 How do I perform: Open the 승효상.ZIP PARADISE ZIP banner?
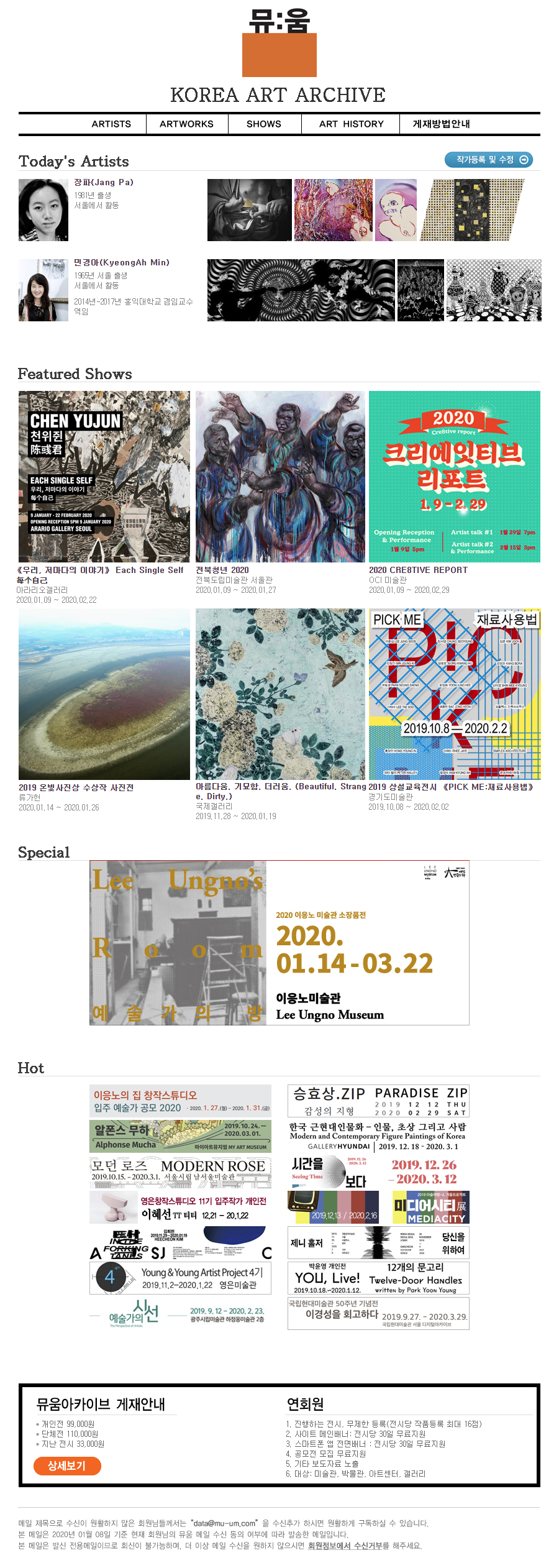(378, 1101)
